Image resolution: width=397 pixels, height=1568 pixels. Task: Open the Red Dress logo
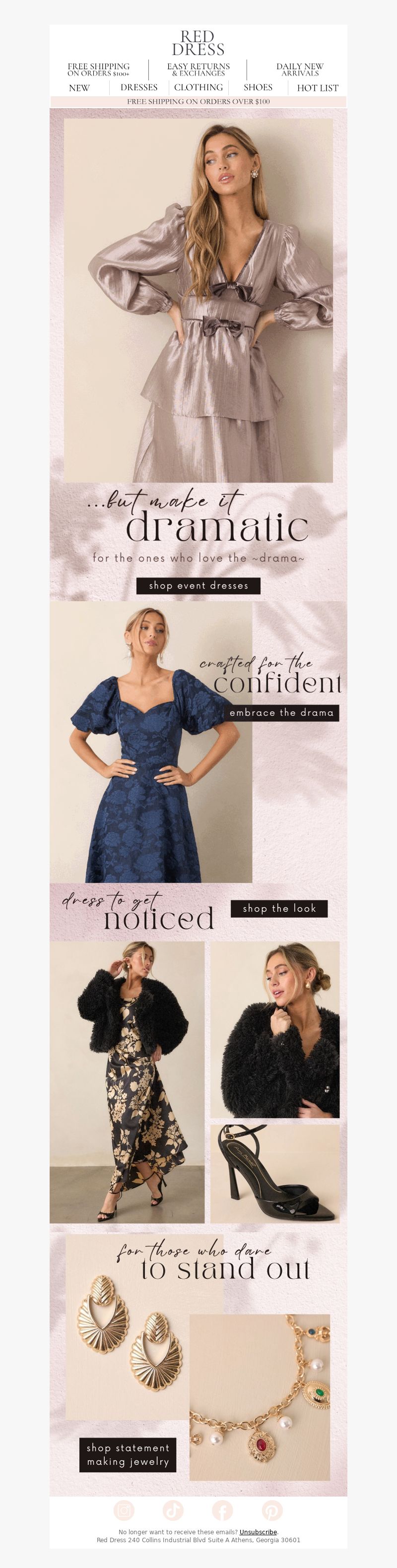click(198, 43)
